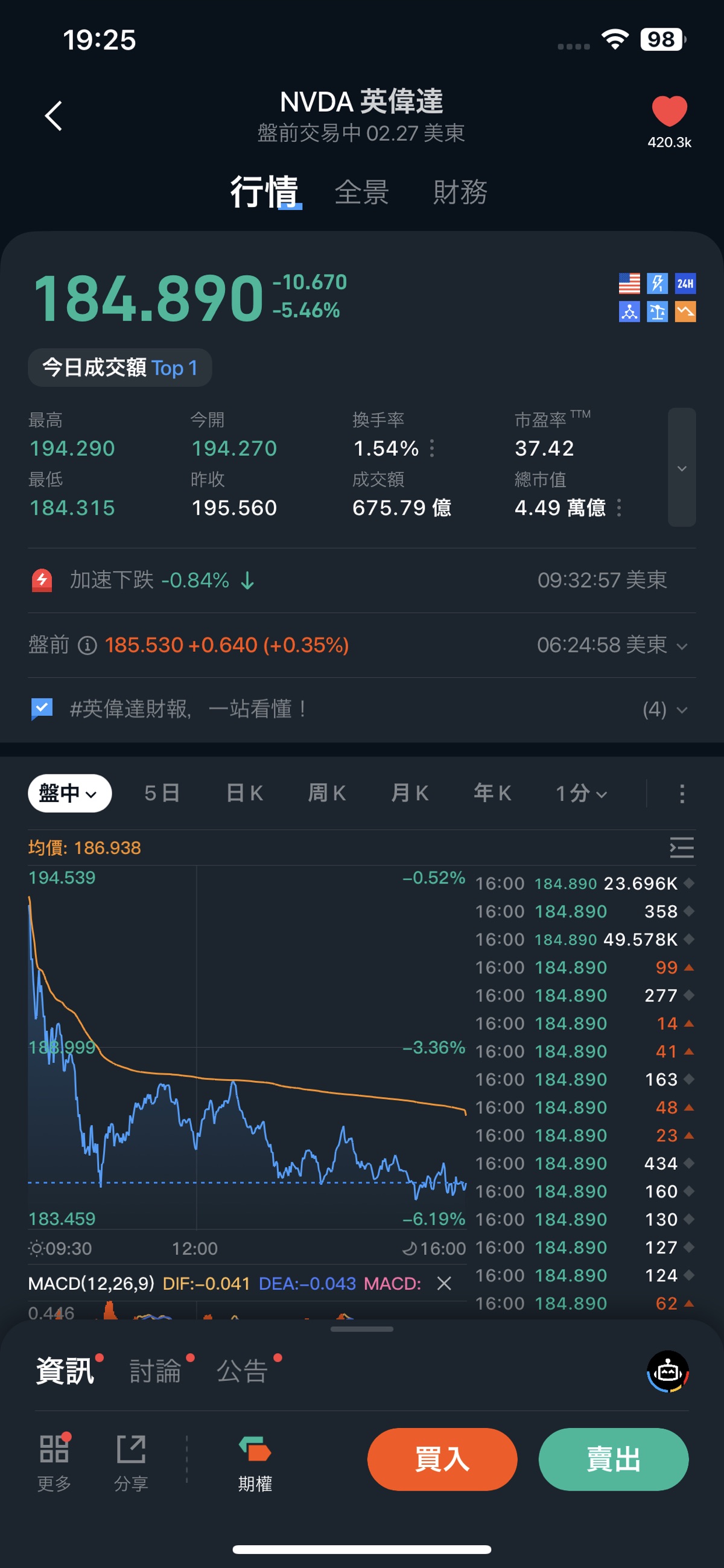This screenshot has width=724, height=1568.
Task: Tap the red heart favorite icon
Action: [669, 112]
